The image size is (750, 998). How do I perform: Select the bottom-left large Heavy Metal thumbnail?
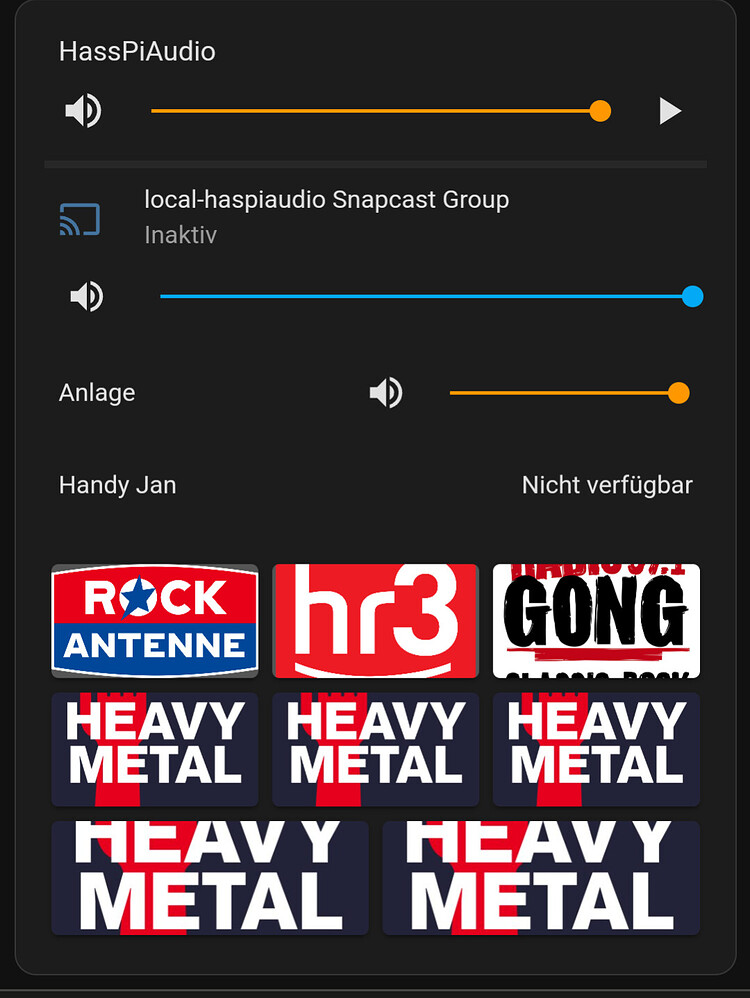coord(209,878)
